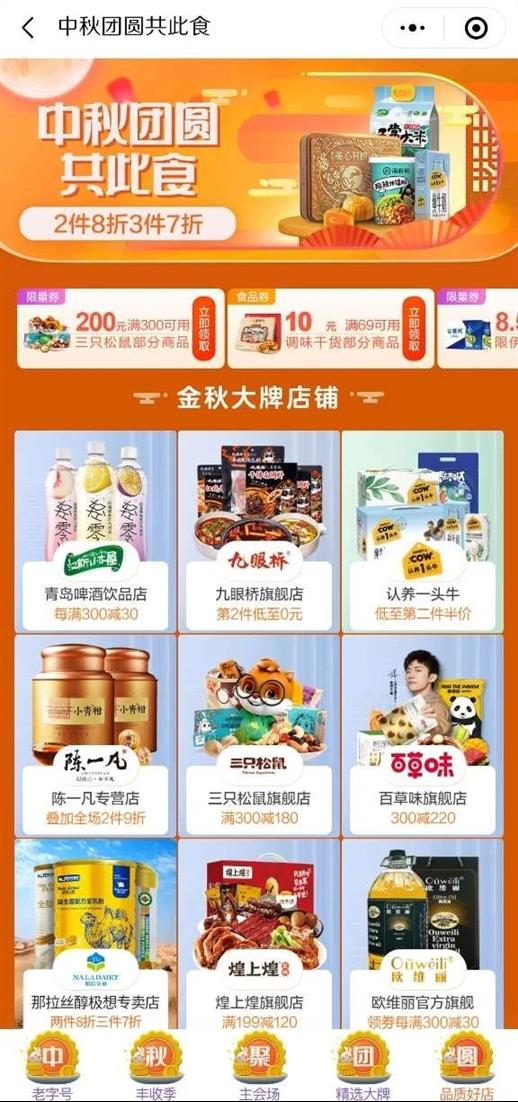Close the mini program with the circle icon

point(476,28)
